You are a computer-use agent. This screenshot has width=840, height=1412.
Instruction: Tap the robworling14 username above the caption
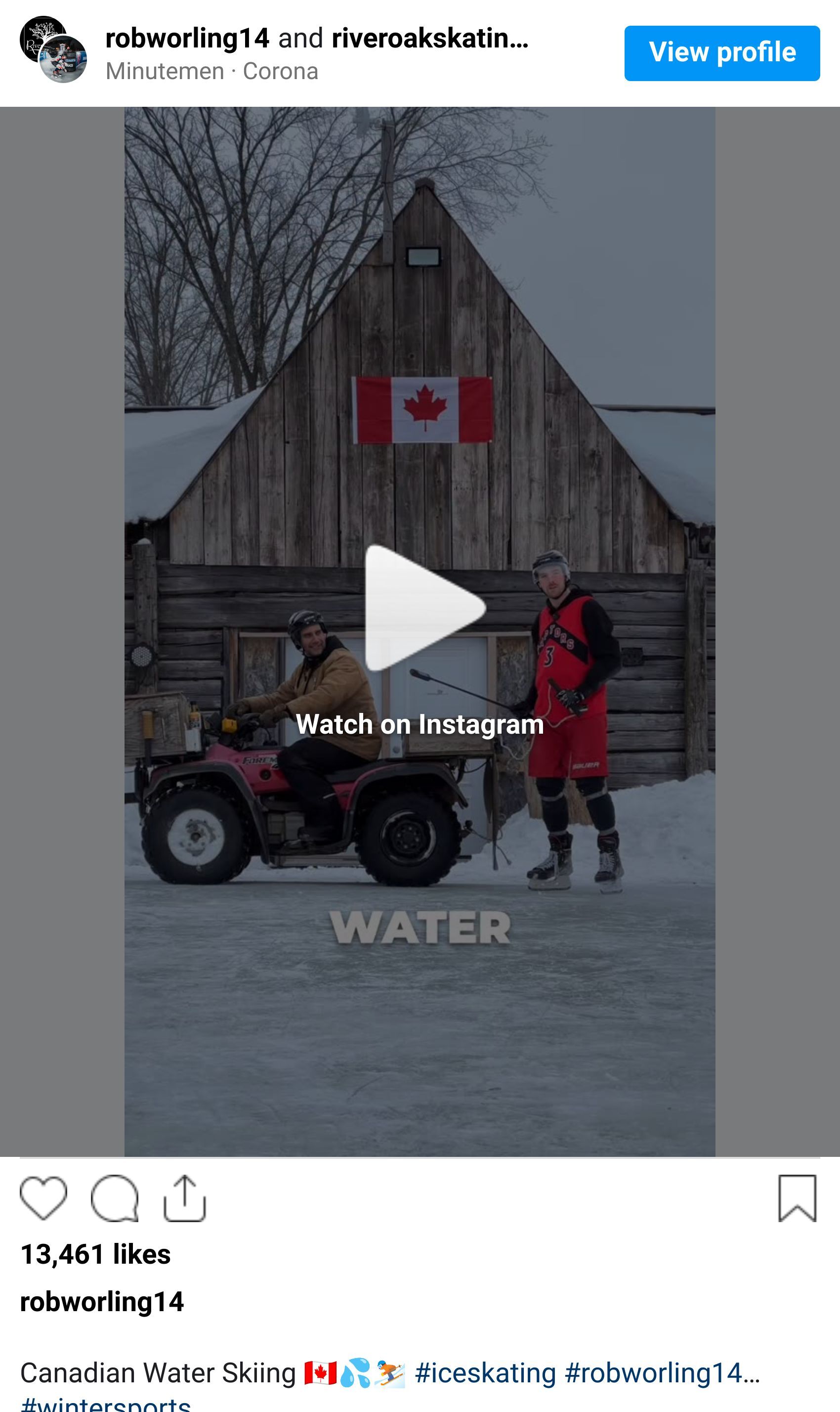pos(102,1302)
